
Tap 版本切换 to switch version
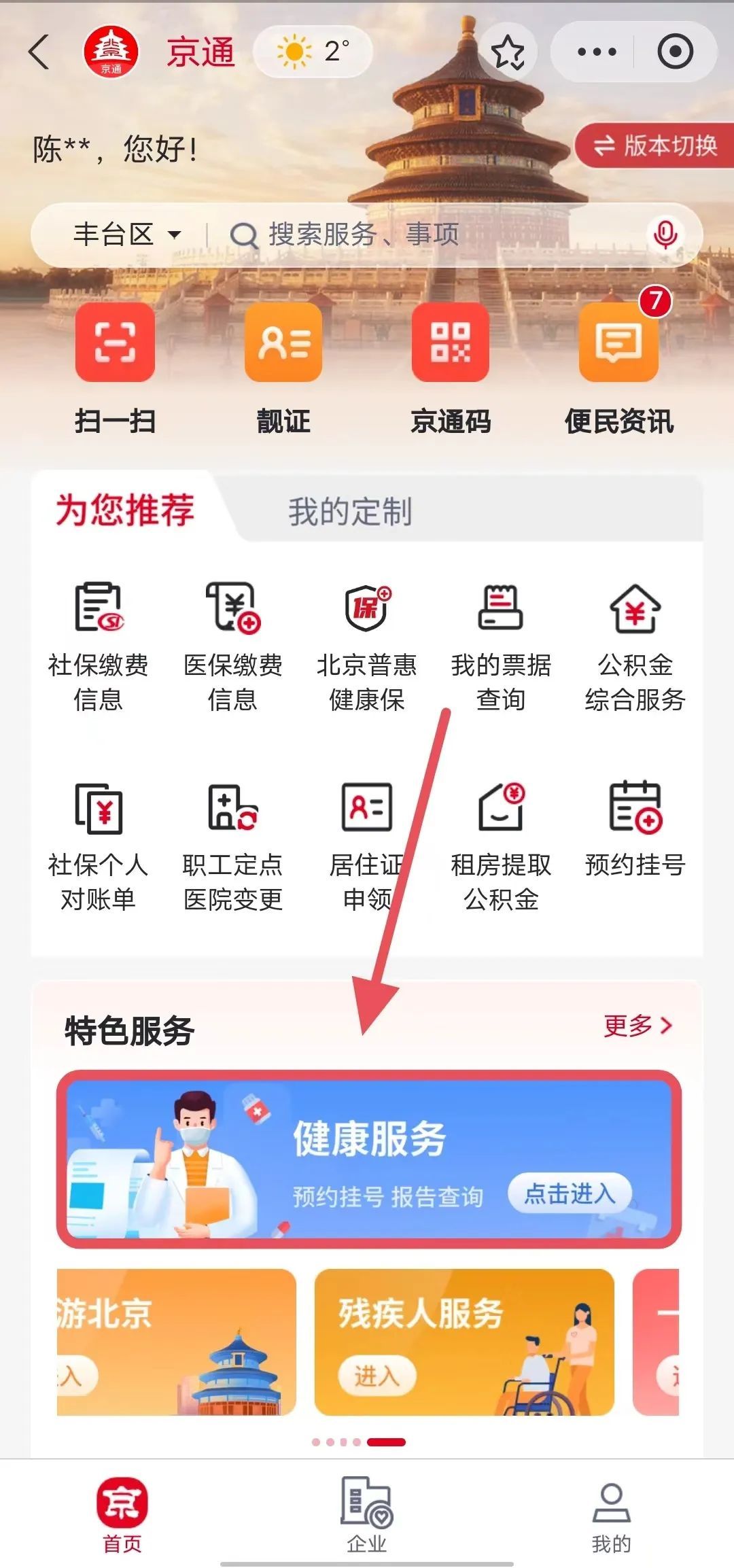pos(656,145)
